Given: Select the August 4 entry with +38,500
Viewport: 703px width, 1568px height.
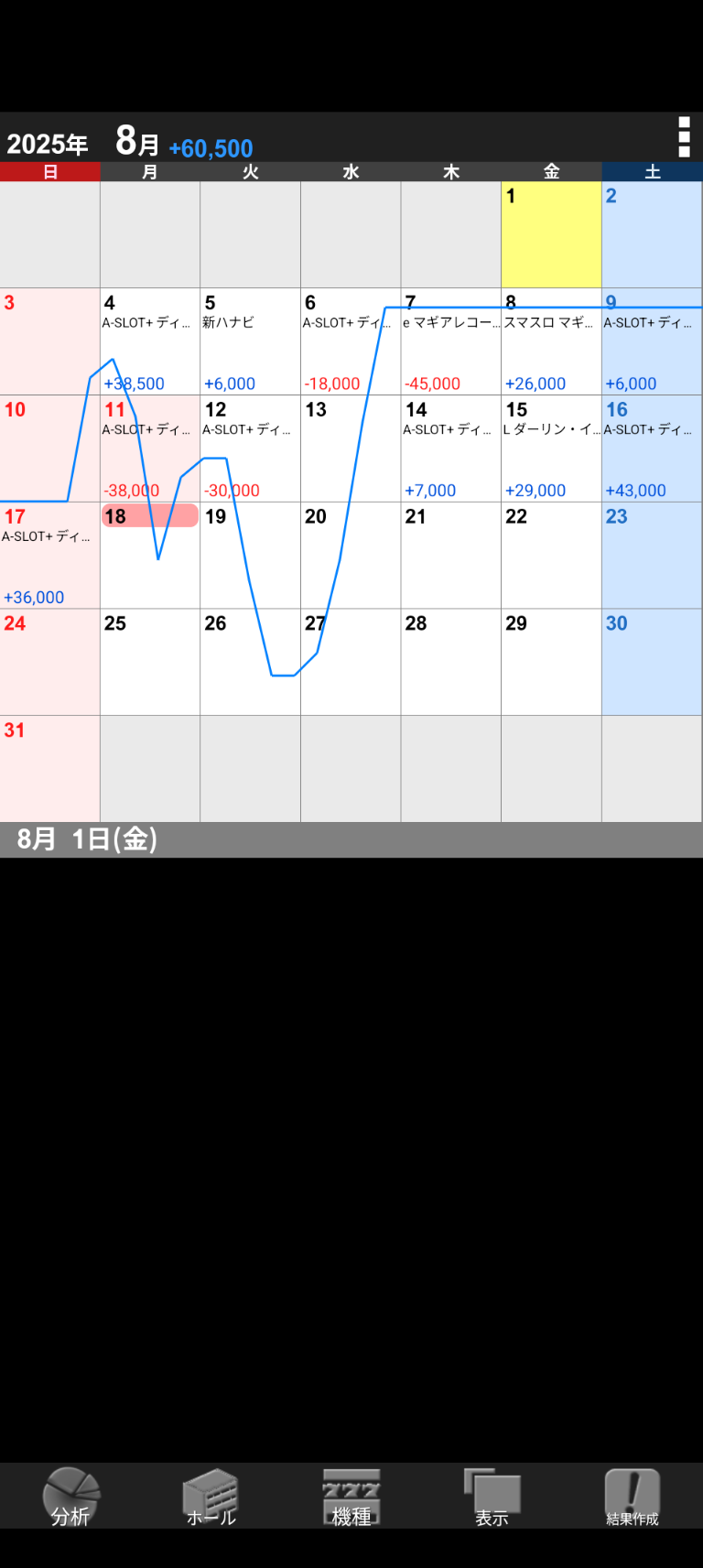Looking at the screenshot, I should pyautogui.click(x=150, y=341).
